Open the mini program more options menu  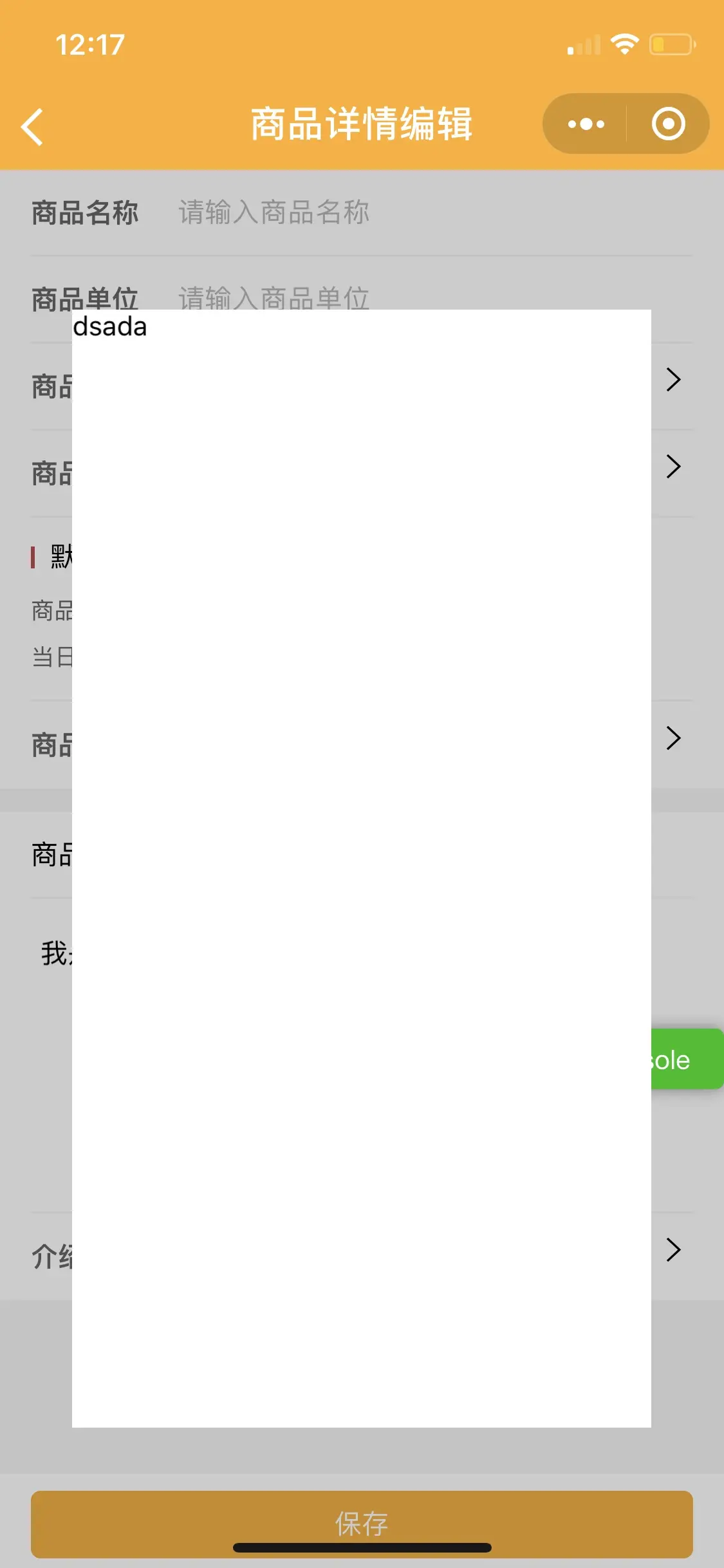coord(586,124)
